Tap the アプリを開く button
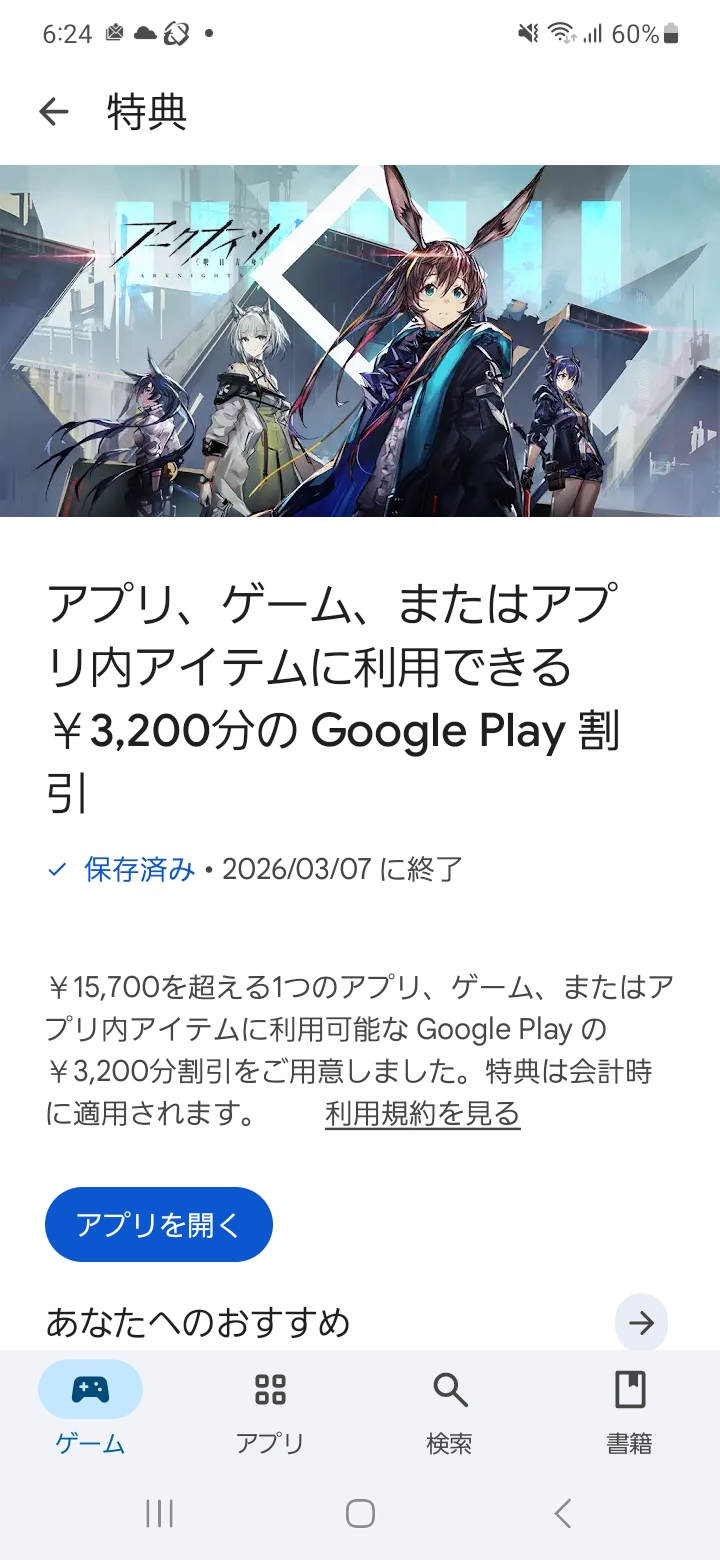Image resolution: width=720 pixels, height=1560 pixels. coord(159,1224)
